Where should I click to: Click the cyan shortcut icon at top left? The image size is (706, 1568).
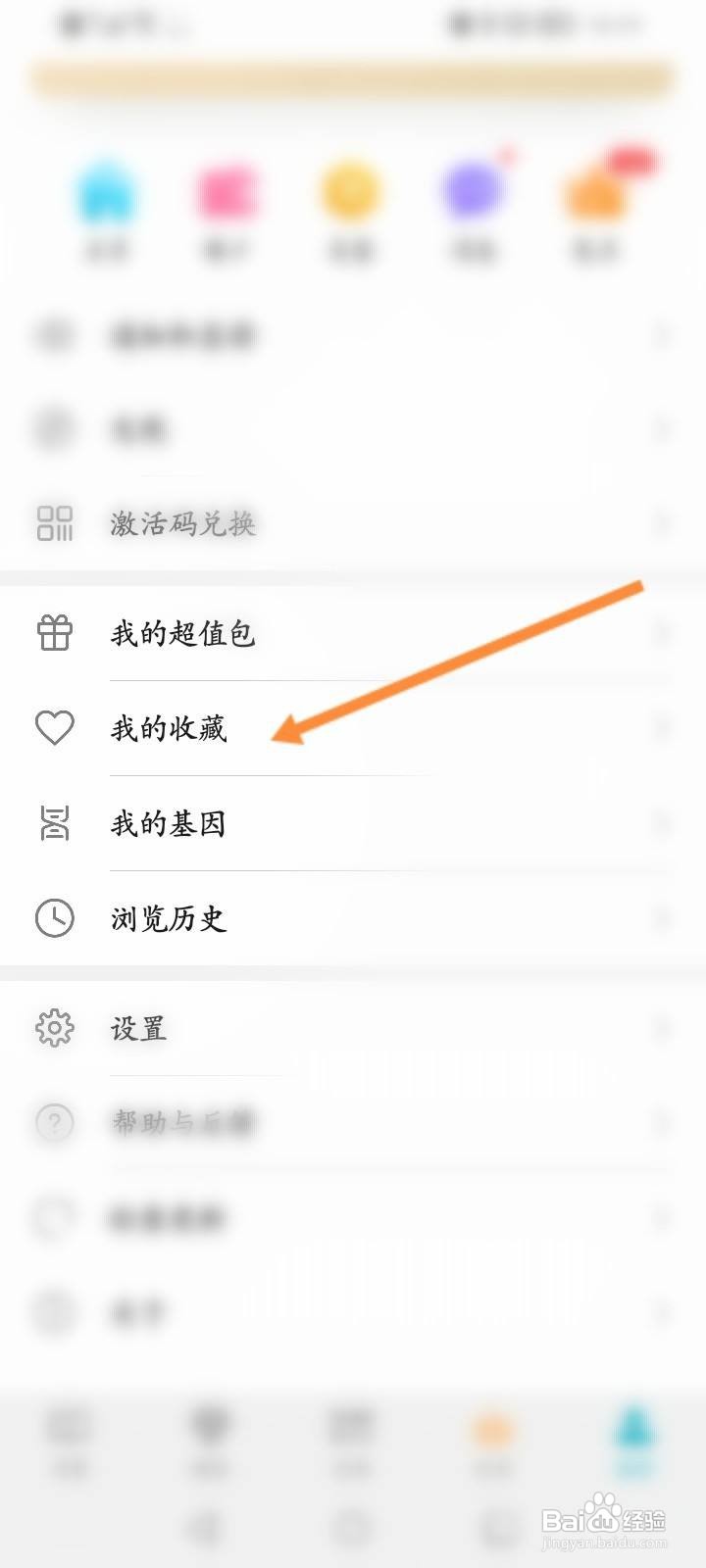(108, 193)
